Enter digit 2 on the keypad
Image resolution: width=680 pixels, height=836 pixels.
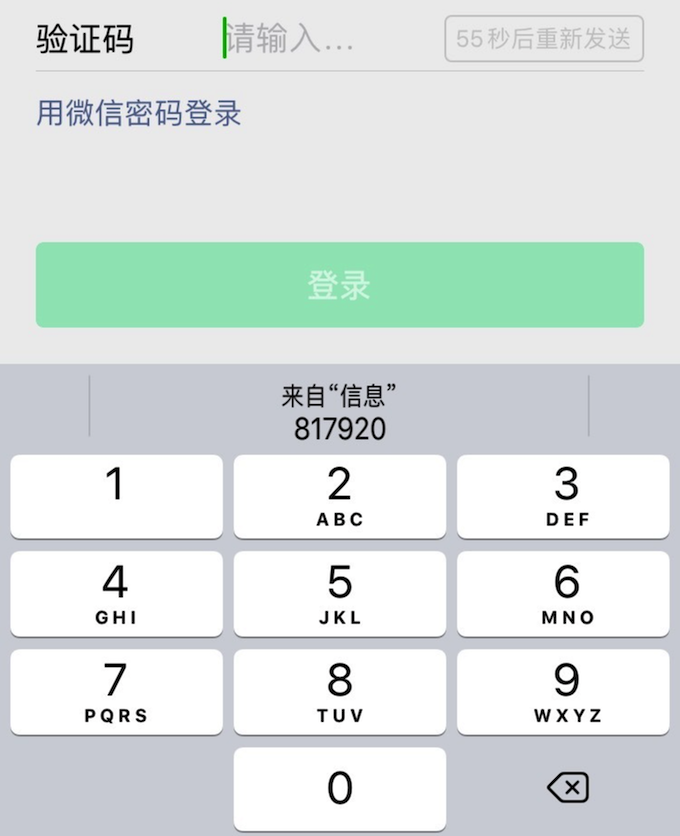pos(340,496)
